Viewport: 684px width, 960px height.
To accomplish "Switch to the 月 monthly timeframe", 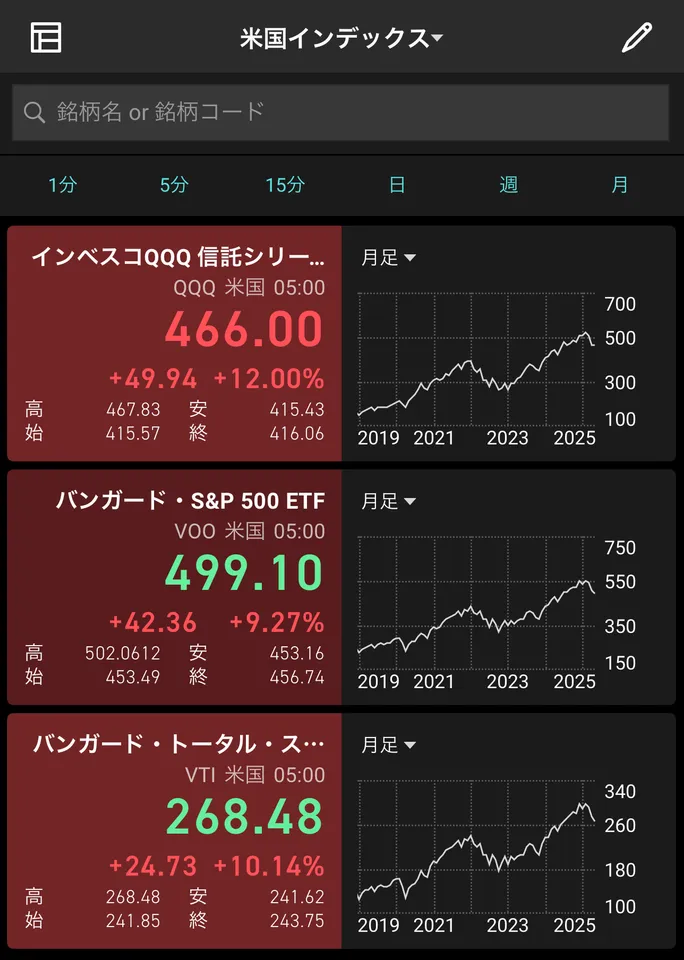I will (x=620, y=185).
